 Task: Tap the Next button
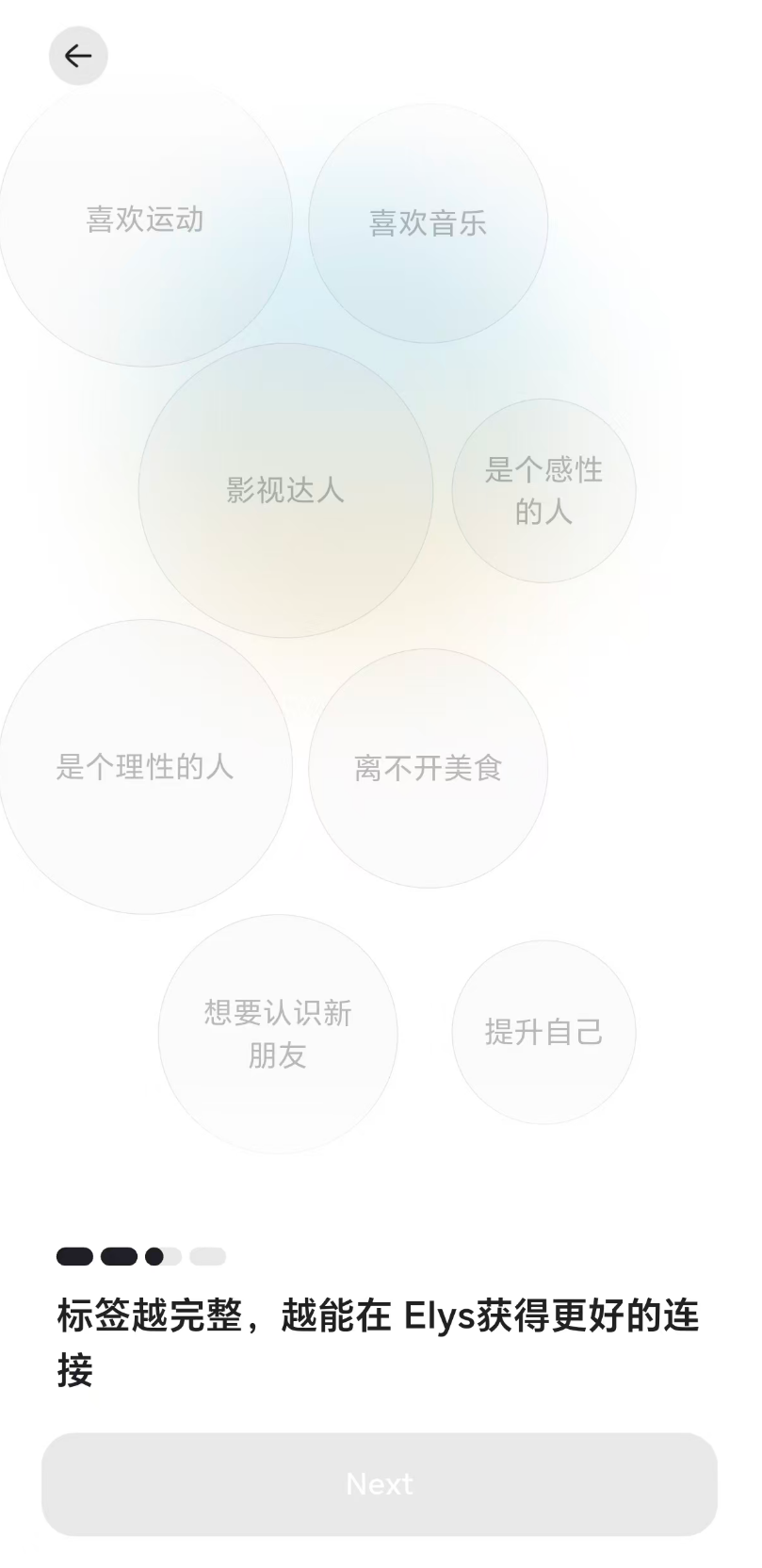380,1484
